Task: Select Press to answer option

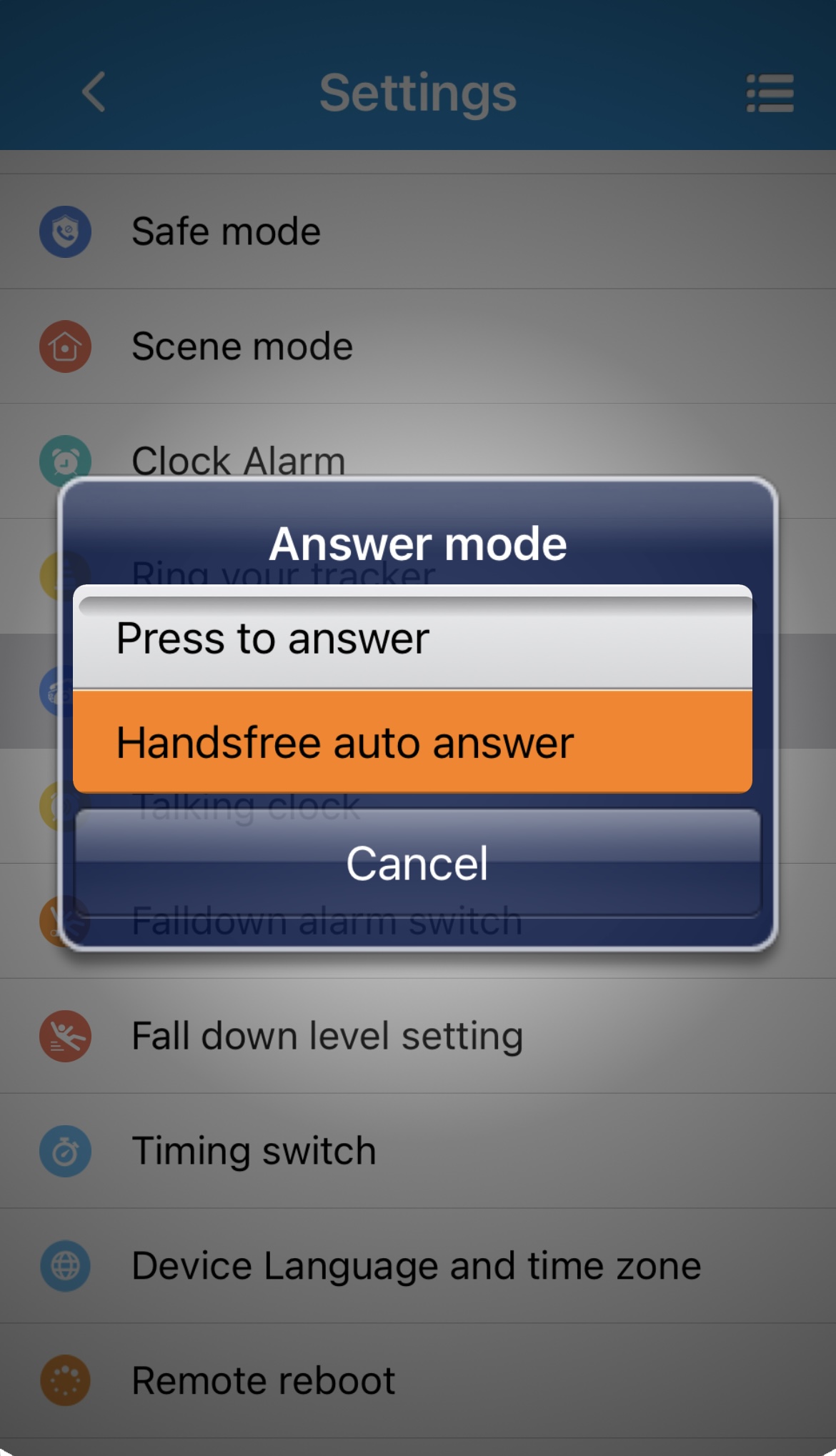Action: click(x=412, y=638)
